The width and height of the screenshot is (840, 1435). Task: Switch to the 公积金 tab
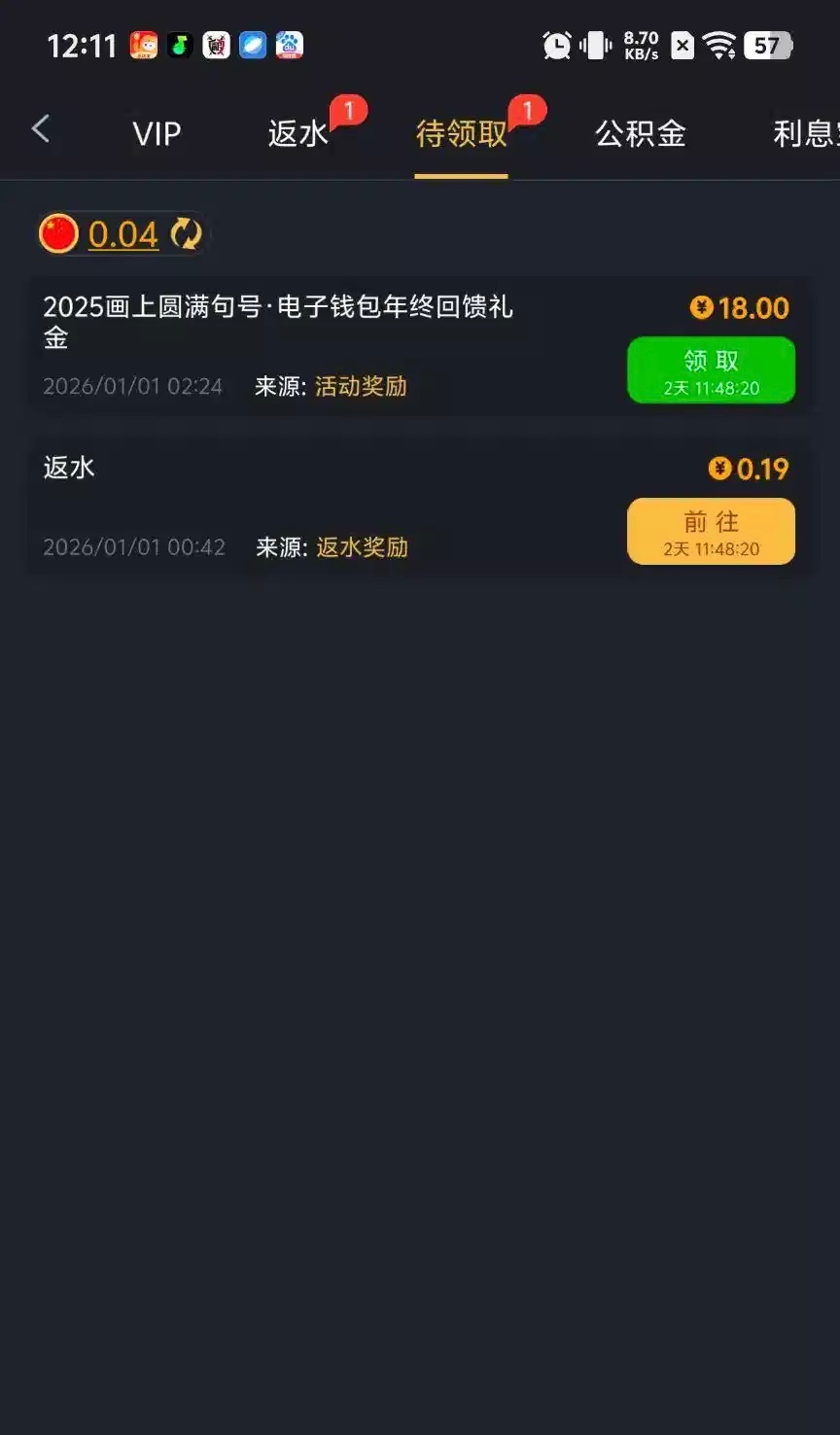tap(640, 134)
